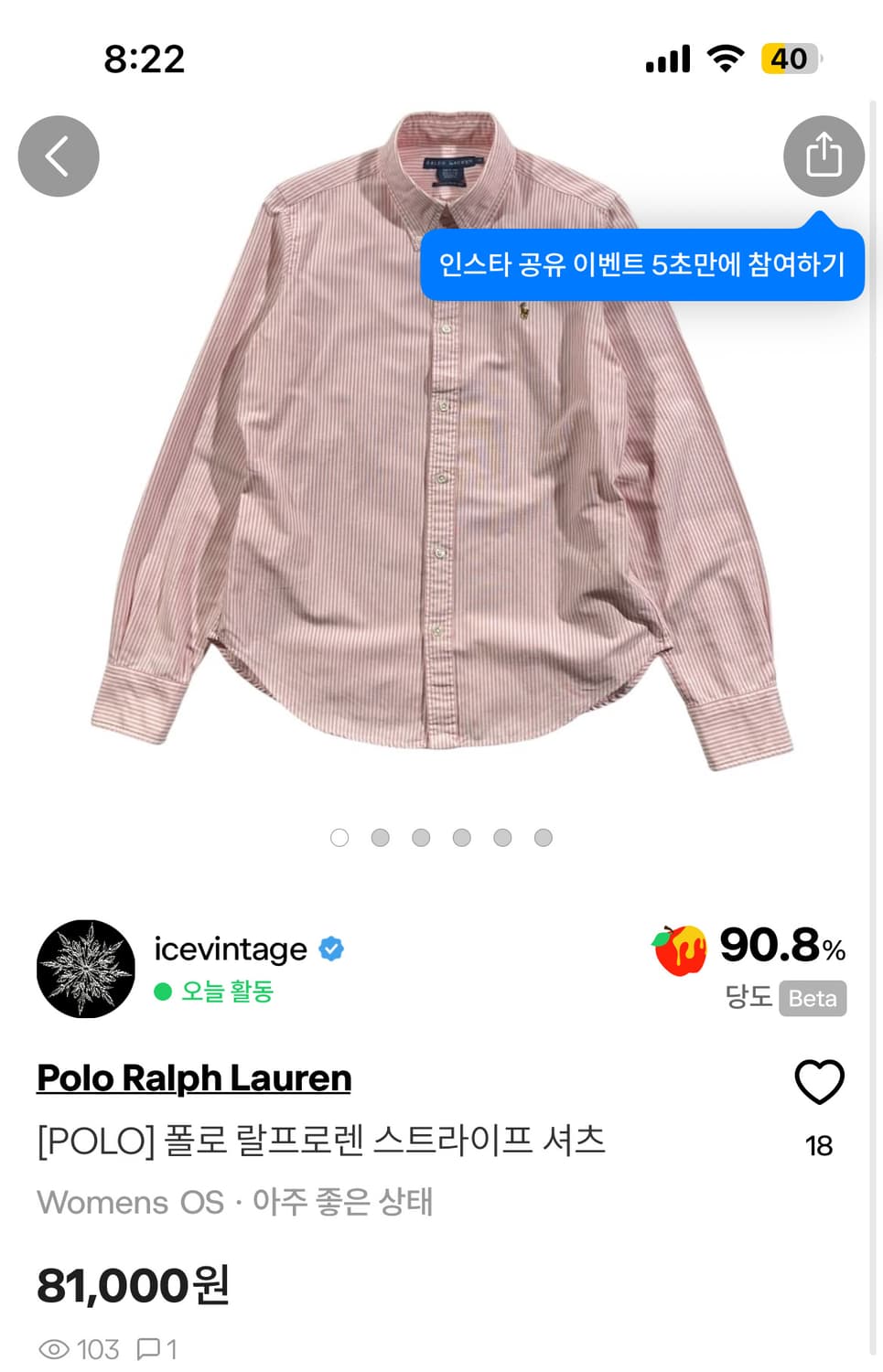Open the share sheet icon
This screenshot has width=883, height=1372.
pos(823,155)
